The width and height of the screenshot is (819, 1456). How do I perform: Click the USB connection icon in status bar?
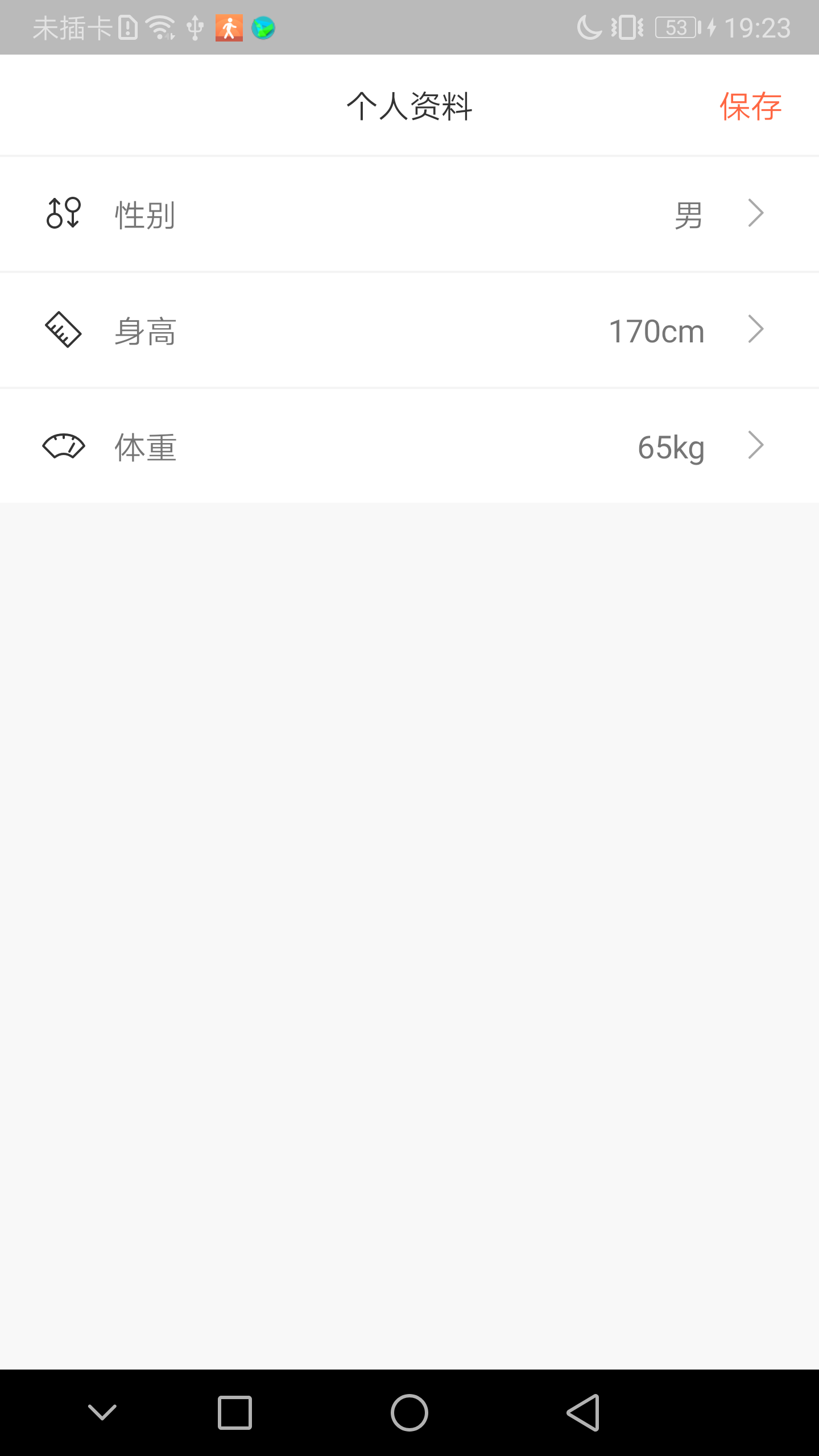coord(195,27)
